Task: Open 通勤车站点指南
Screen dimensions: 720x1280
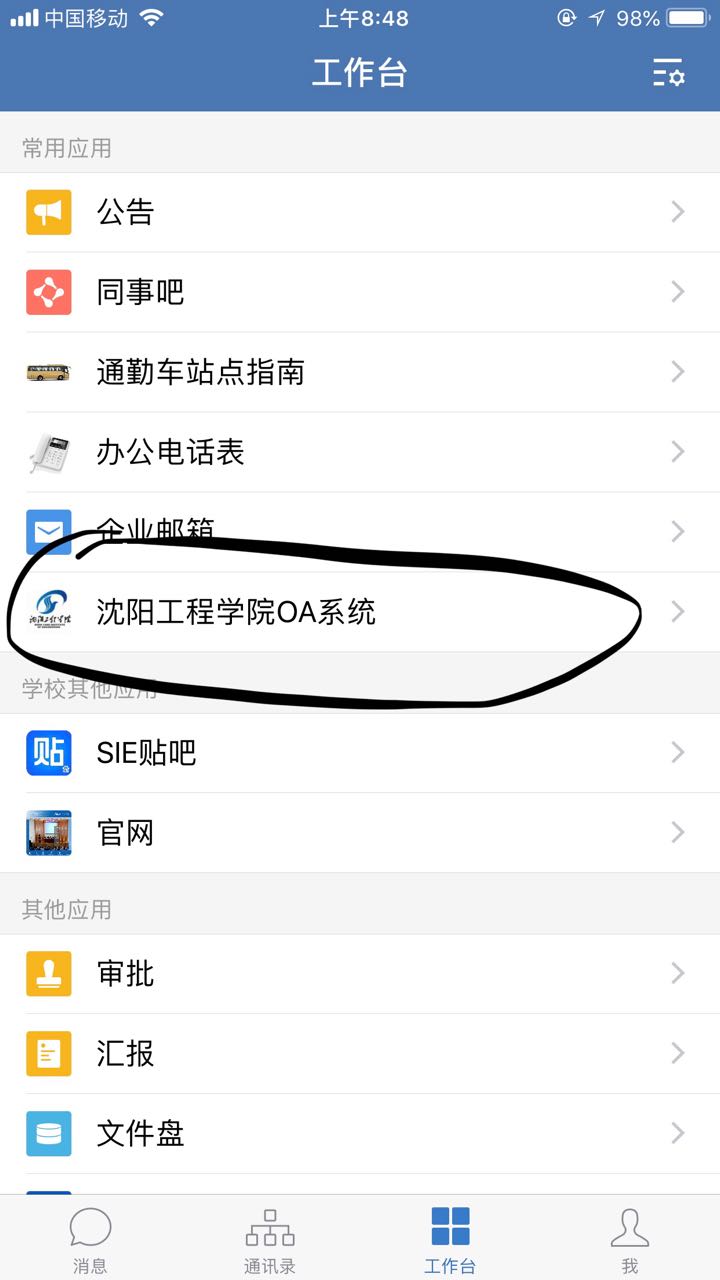Action: point(360,372)
